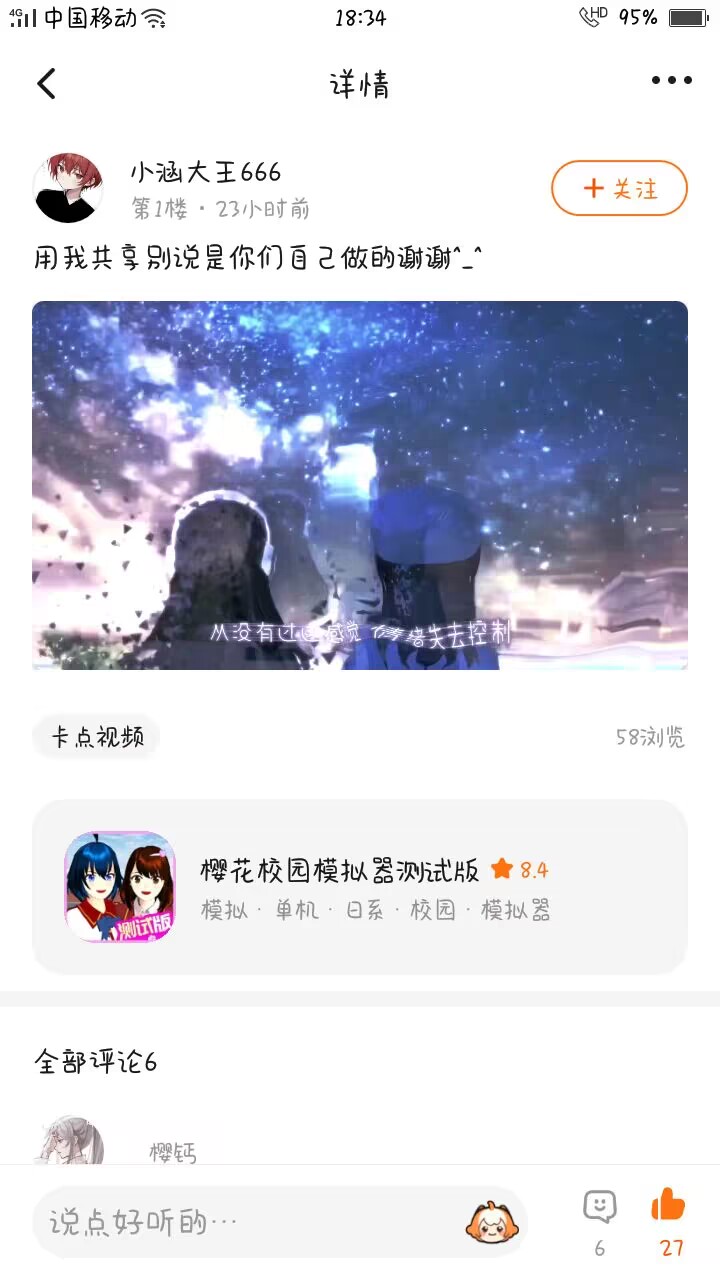Open the starry sky video in the post

[x=360, y=485]
